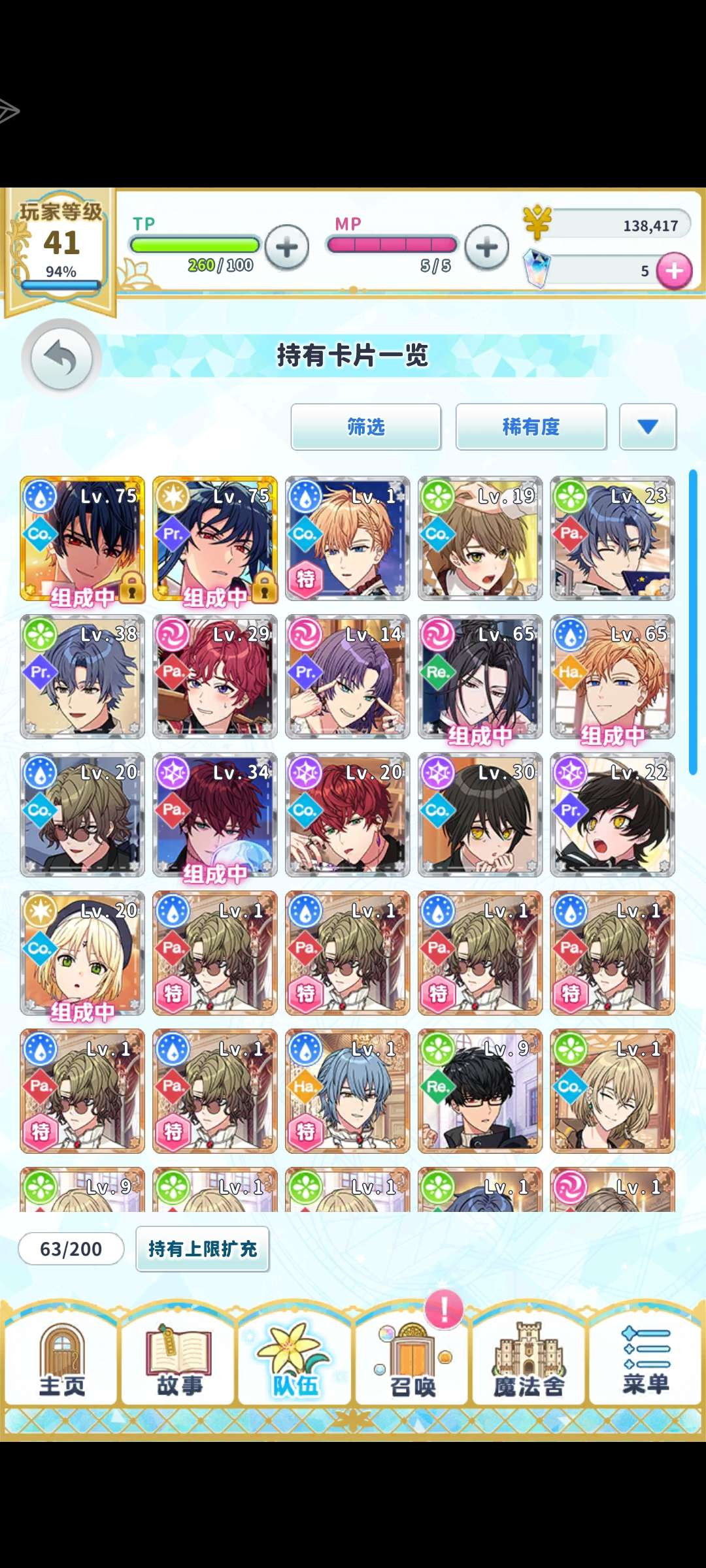This screenshot has width=706, height=1568.
Task: Open the locked Lv. 75 Co. card
Action: (x=82, y=538)
